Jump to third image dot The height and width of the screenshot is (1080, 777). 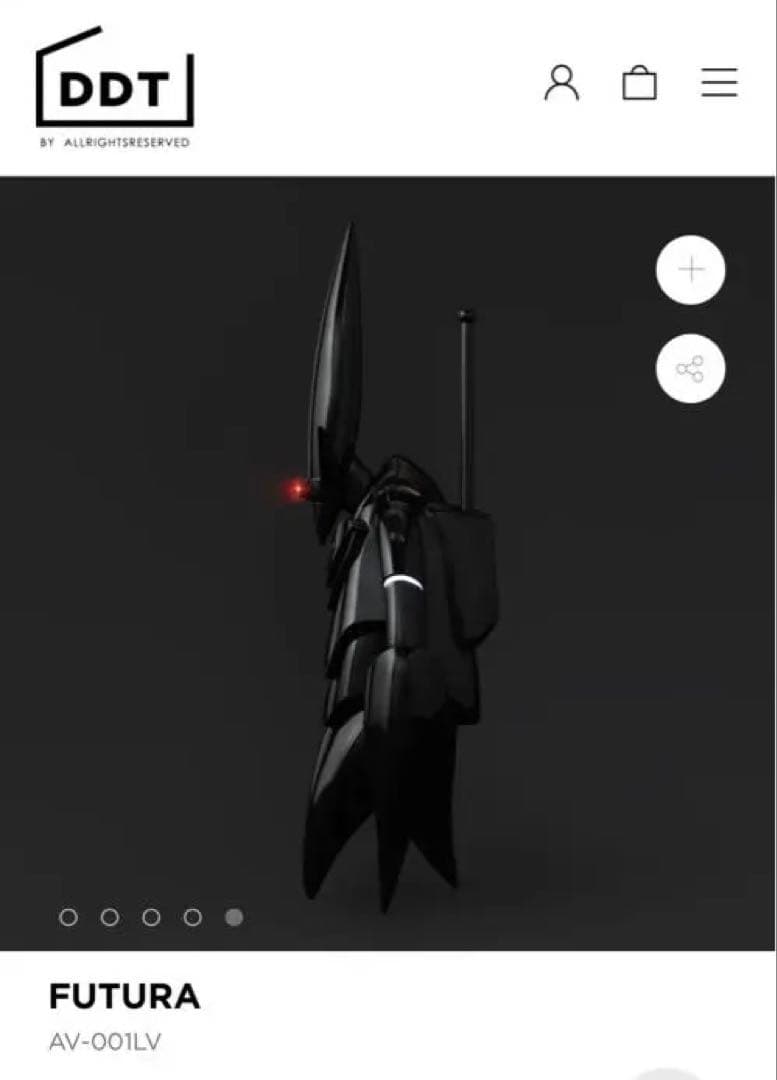pyautogui.click(x=151, y=917)
